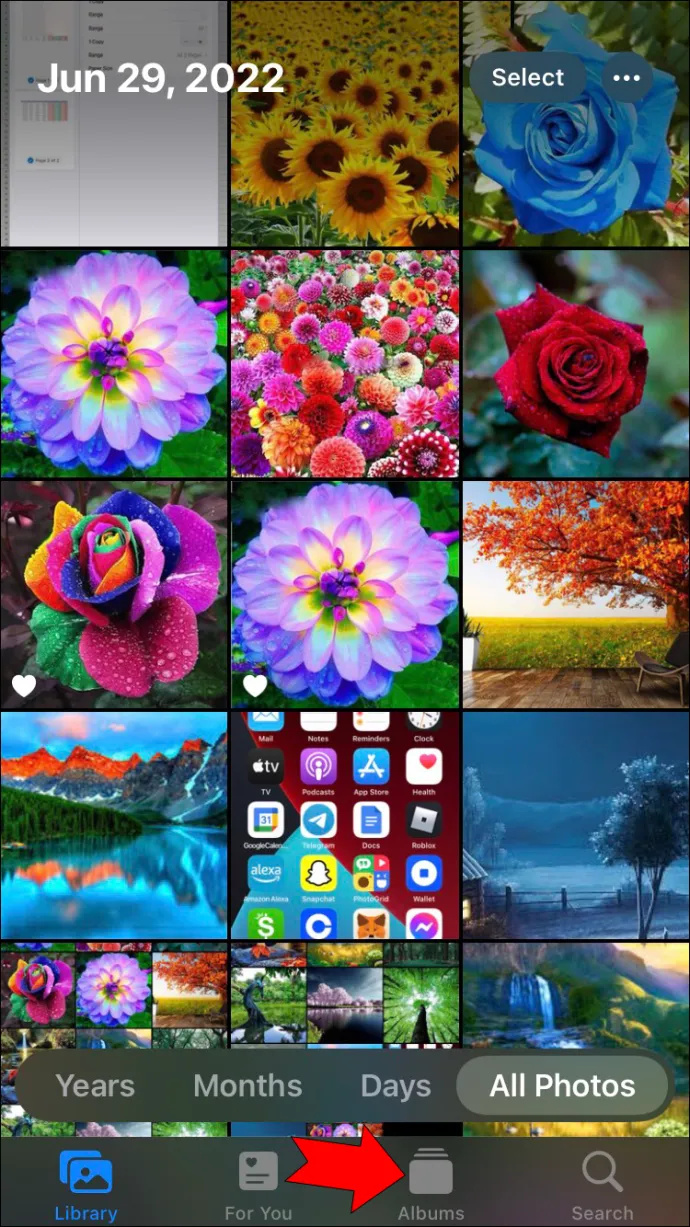
Task: Select the All Photos view
Action: [x=562, y=1086]
